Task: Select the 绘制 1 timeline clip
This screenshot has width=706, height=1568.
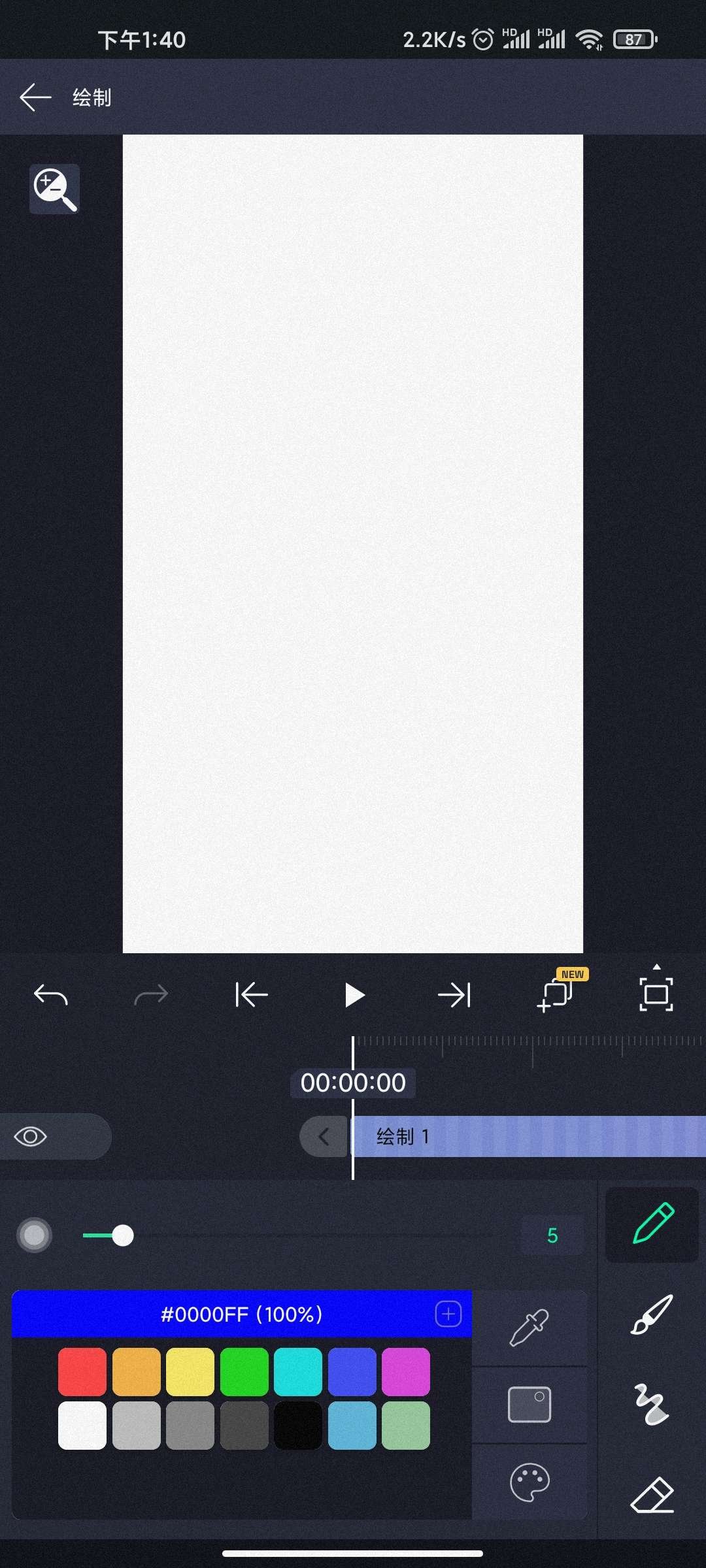Action: point(458,1137)
